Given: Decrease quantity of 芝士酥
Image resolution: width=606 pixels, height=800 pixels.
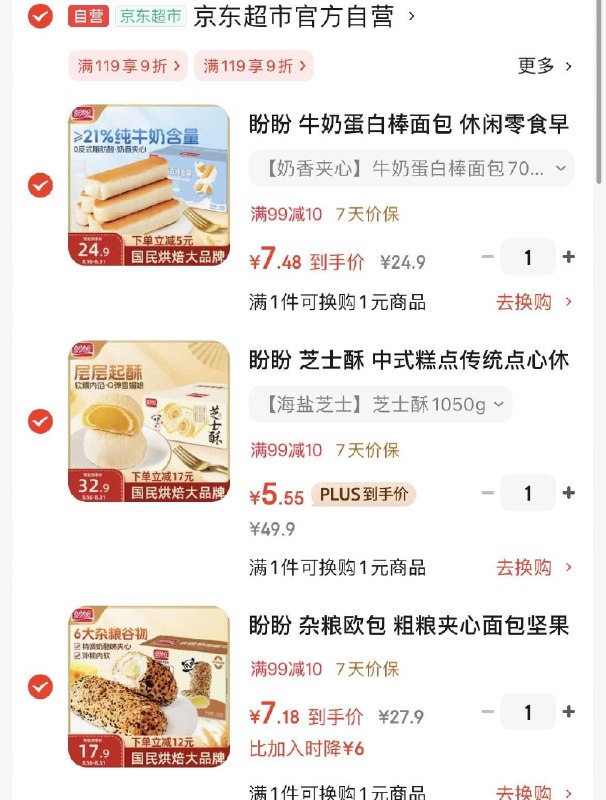Looking at the screenshot, I should click(488, 493).
